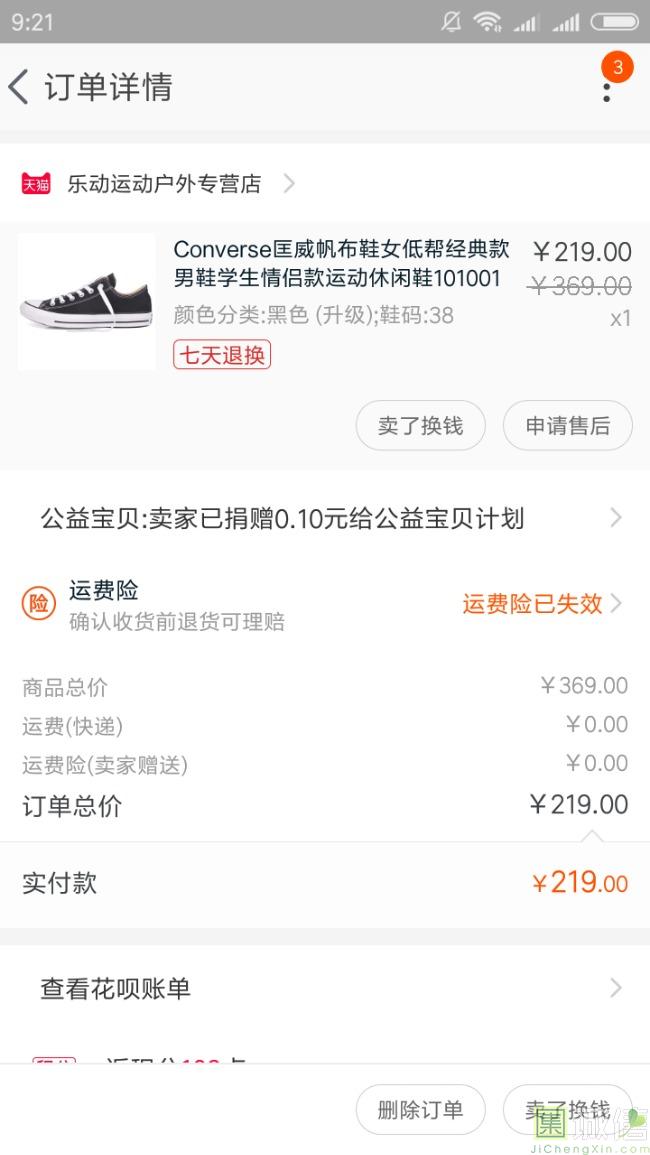
Task: Tap the 申请售后 button
Action: tap(567, 426)
